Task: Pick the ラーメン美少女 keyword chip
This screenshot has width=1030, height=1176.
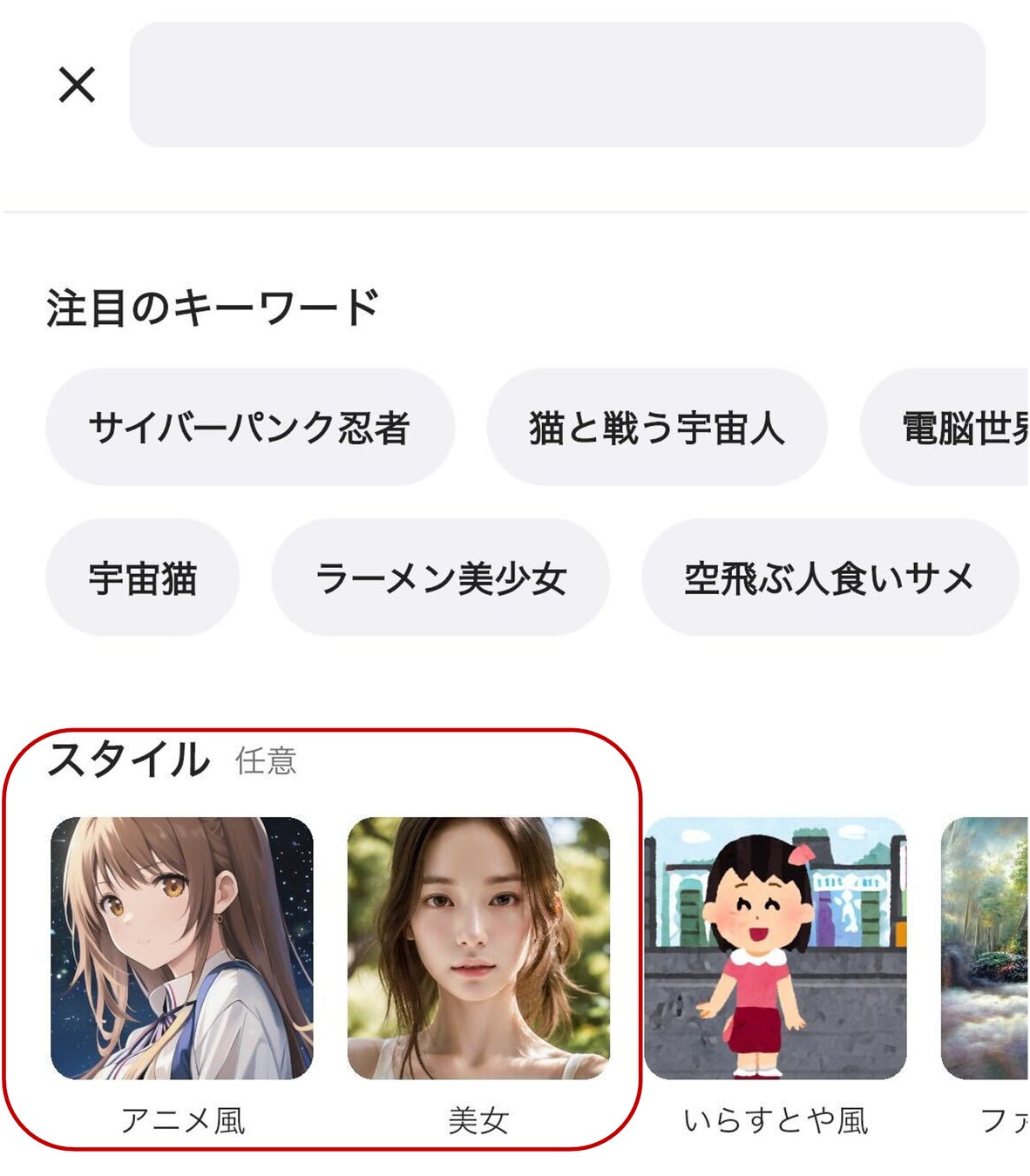Action: [x=440, y=578]
